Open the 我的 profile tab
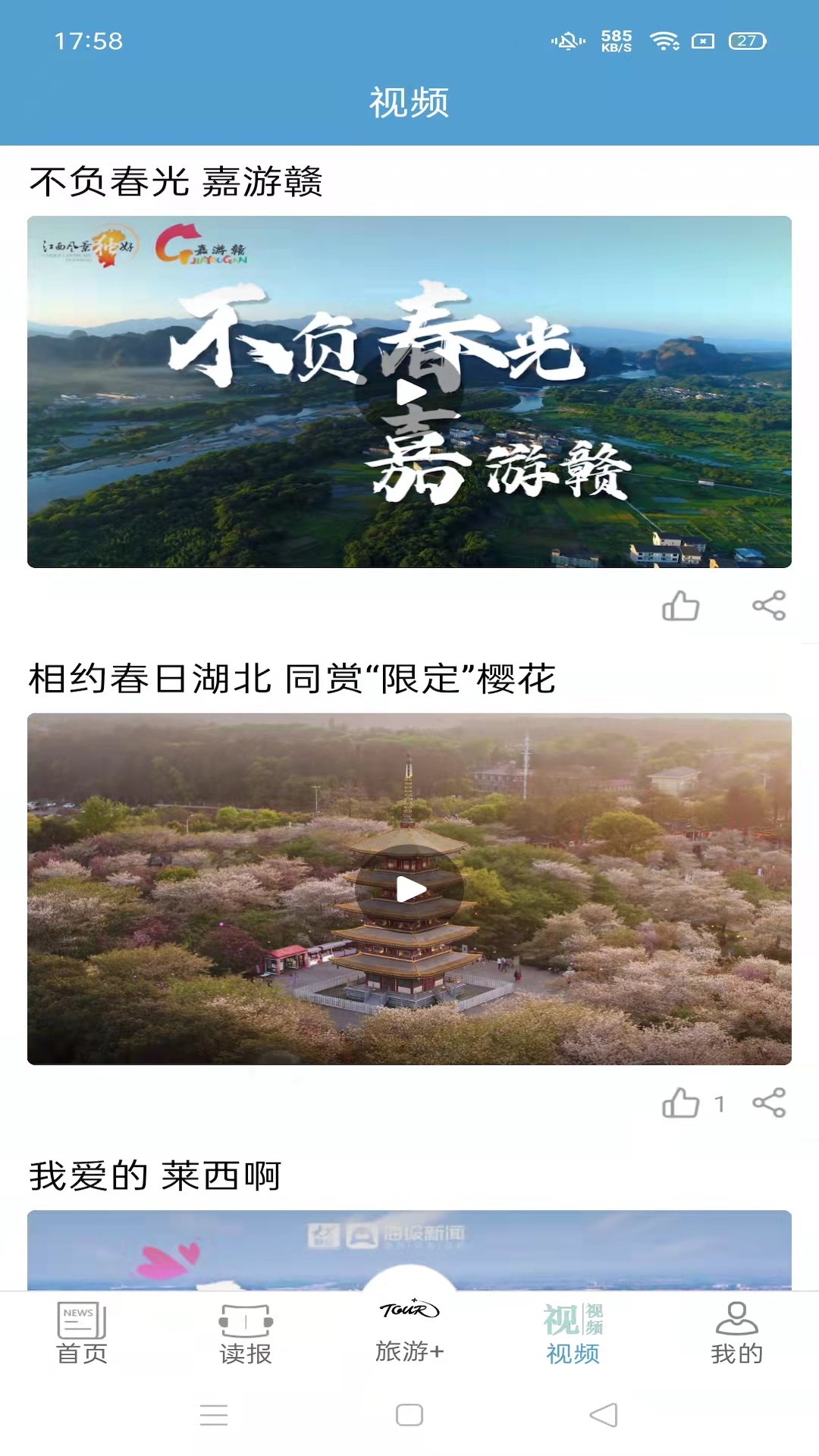 pyautogui.click(x=736, y=1333)
